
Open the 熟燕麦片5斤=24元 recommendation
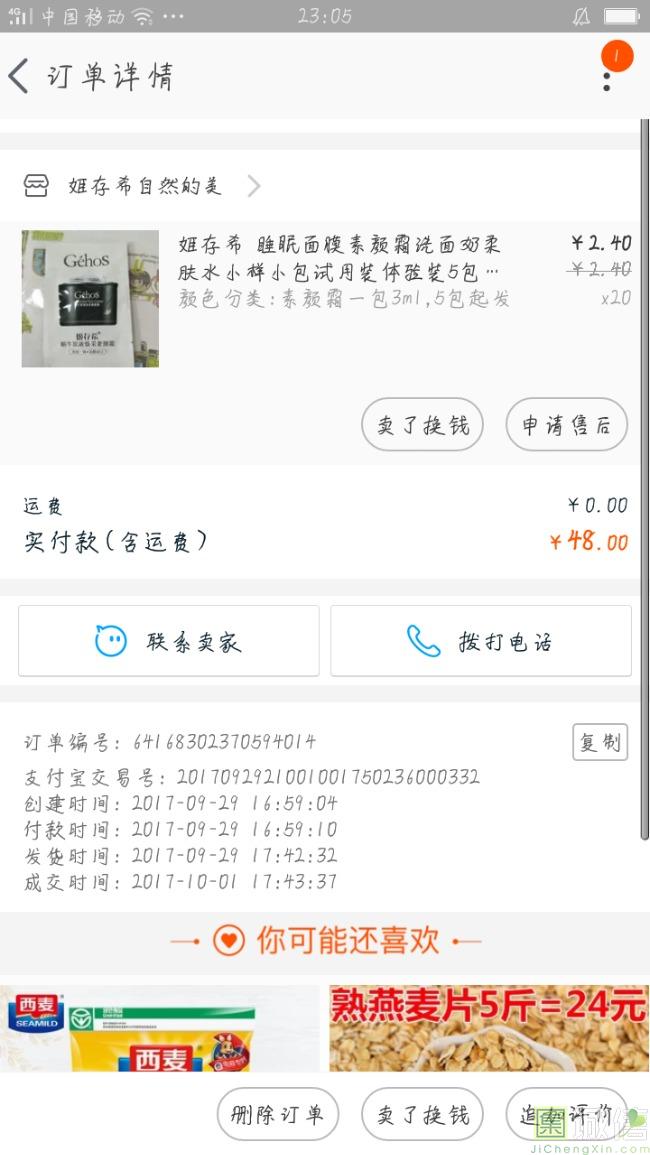coord(487,1028)
